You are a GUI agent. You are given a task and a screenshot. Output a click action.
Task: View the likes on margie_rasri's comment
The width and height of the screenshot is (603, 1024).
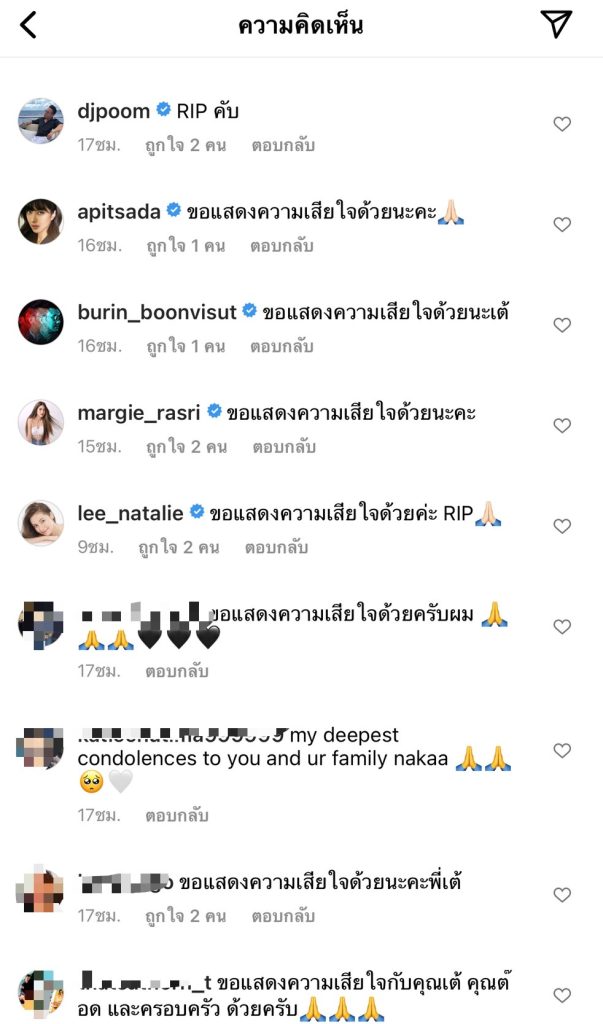tap(186, 447)
